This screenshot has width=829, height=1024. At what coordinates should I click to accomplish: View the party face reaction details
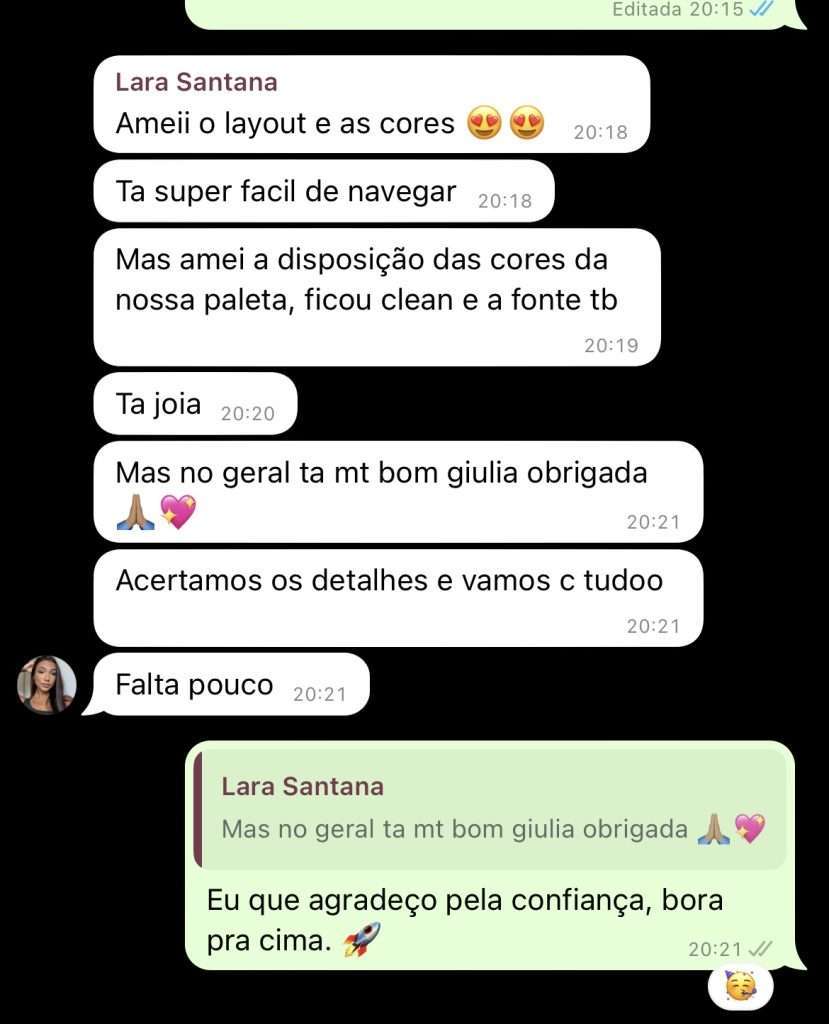740,987
